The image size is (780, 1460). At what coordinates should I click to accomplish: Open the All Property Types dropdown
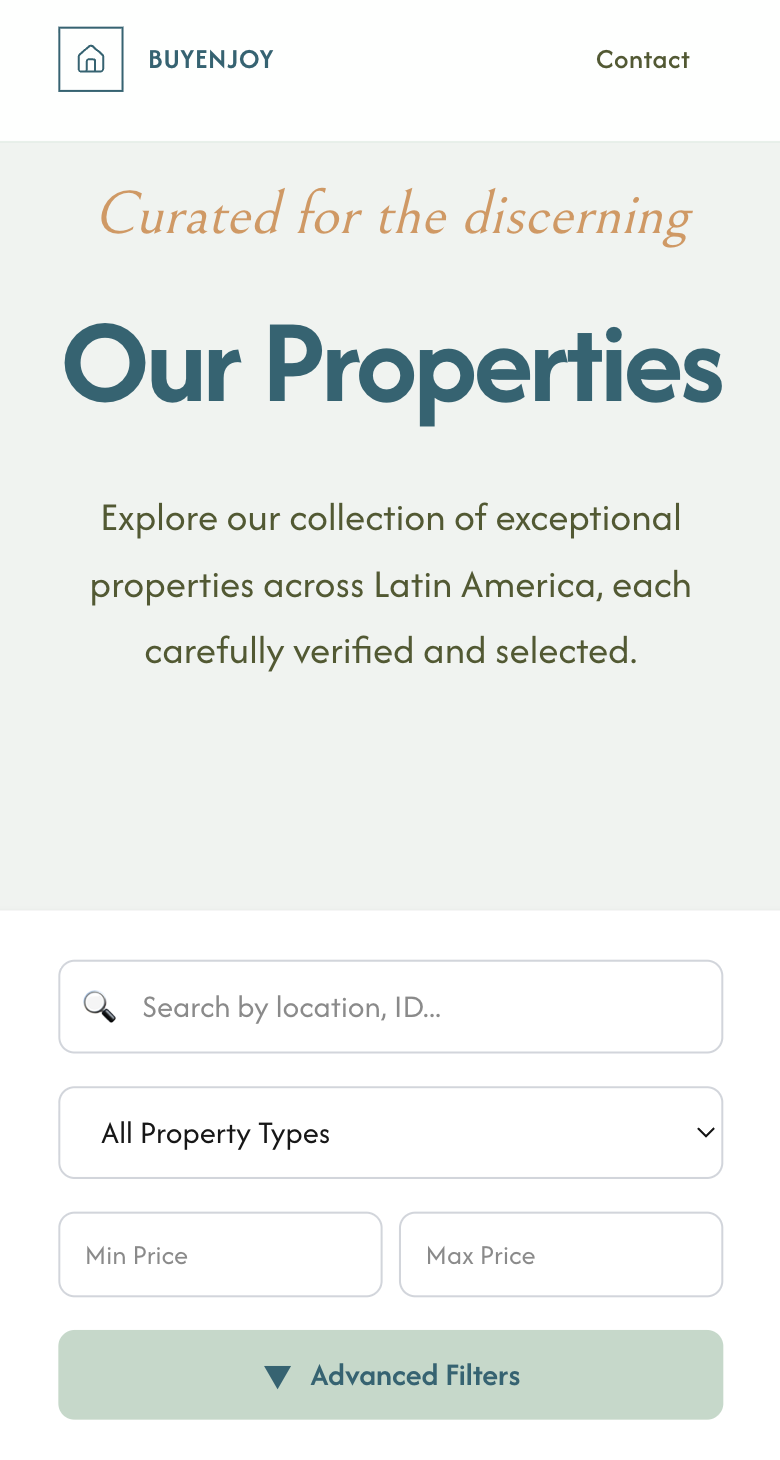[390, 1133]
